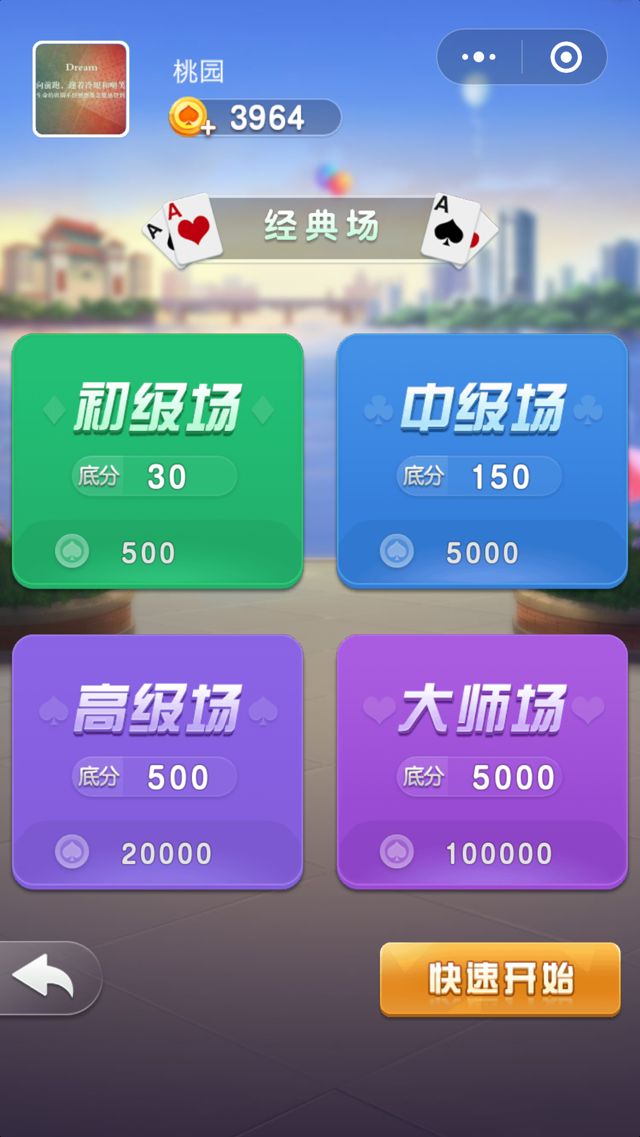
Task: Tap 快速开始 to quick start a game
Action: pyautogui.click(x=500, y=979)
